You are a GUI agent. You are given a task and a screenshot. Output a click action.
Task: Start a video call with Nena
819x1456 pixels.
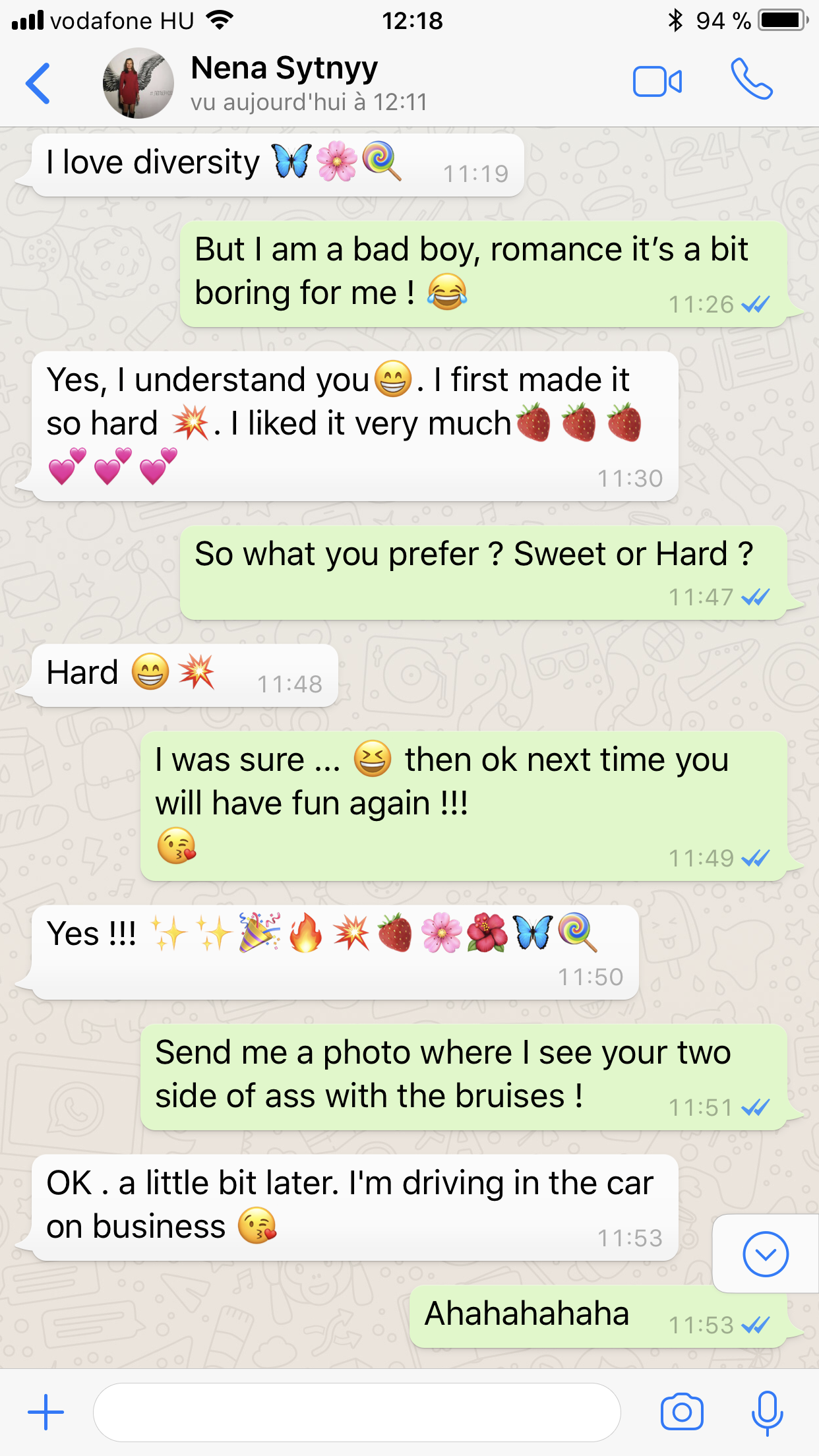coord(657,82)
